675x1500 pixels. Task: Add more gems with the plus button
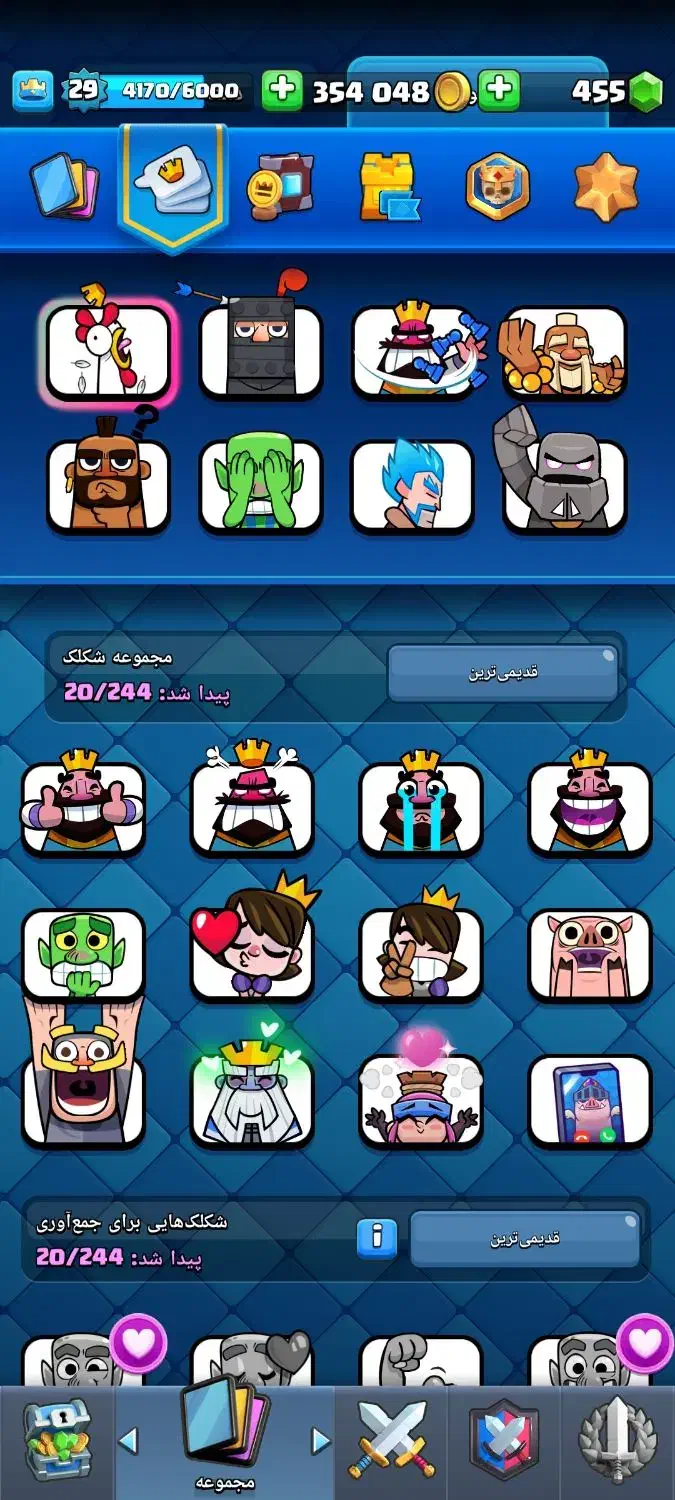[498, 91]
